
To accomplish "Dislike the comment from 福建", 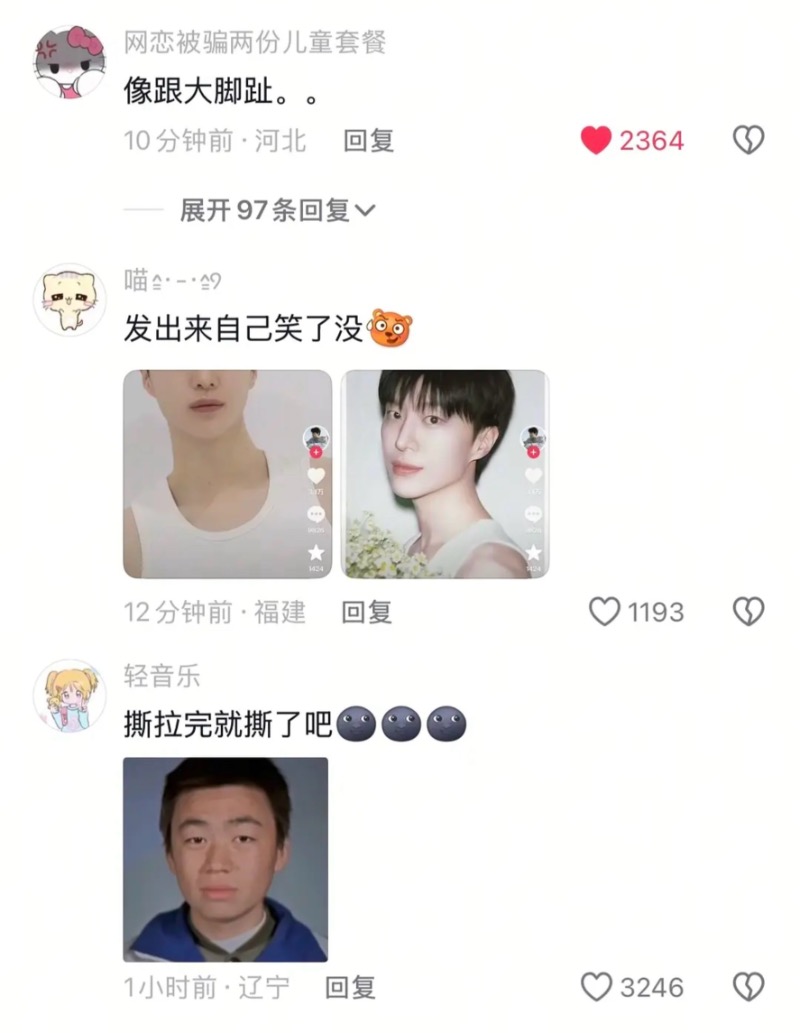I will 748,611.
